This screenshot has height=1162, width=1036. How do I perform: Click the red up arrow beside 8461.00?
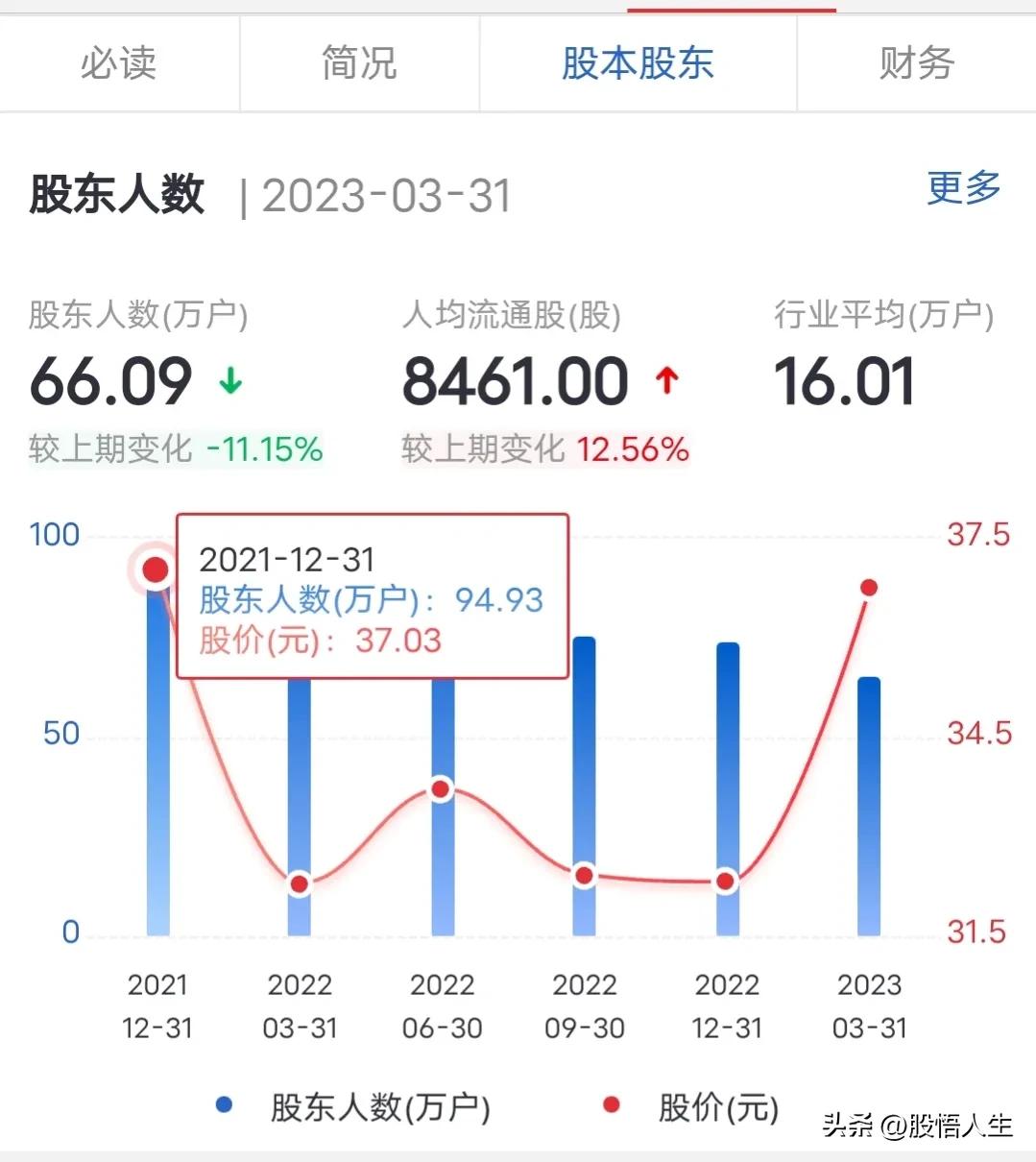(667, 378)
